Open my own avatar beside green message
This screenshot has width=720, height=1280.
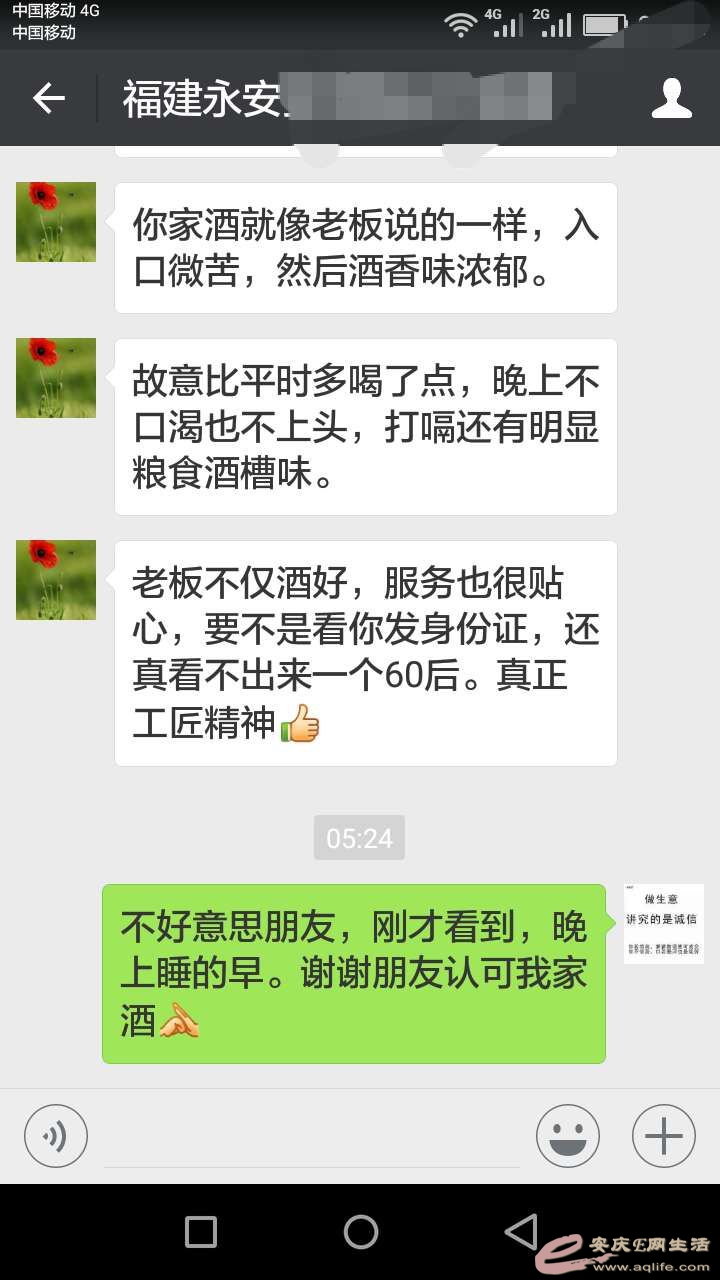[663, 924]
